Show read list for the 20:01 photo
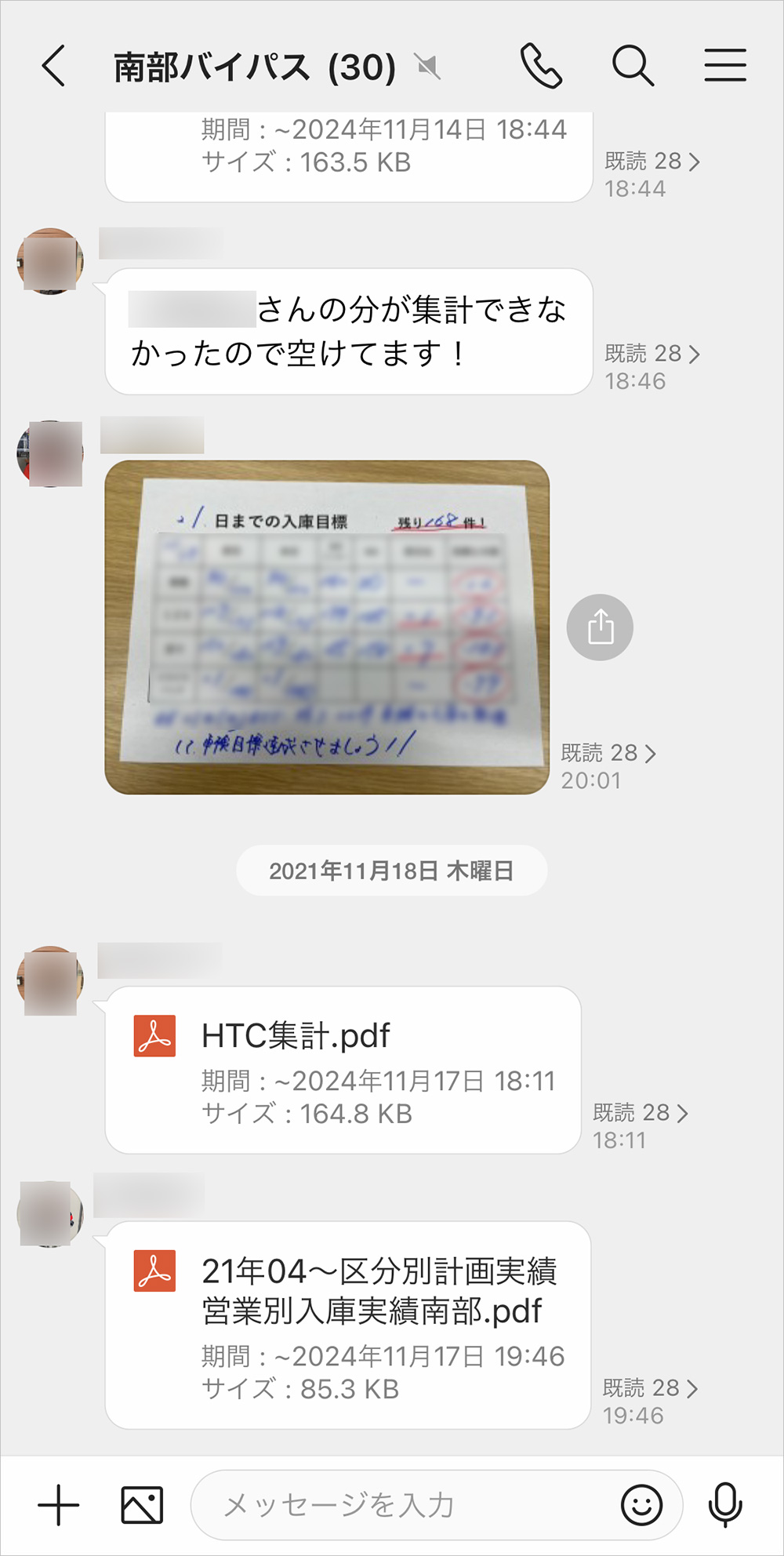This screenshot has width=784, height=1556. pos(608,753)
